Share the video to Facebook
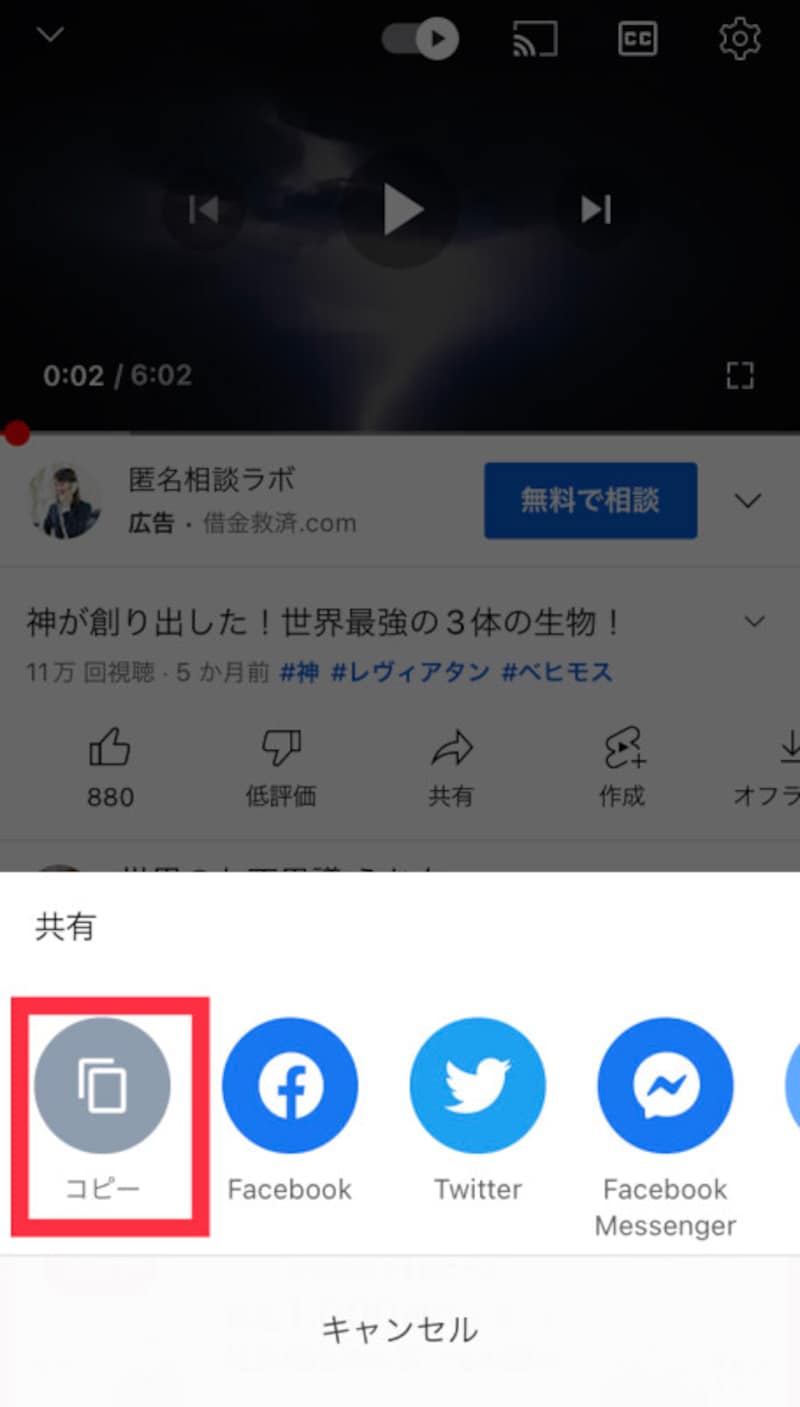 [290, 1086]
